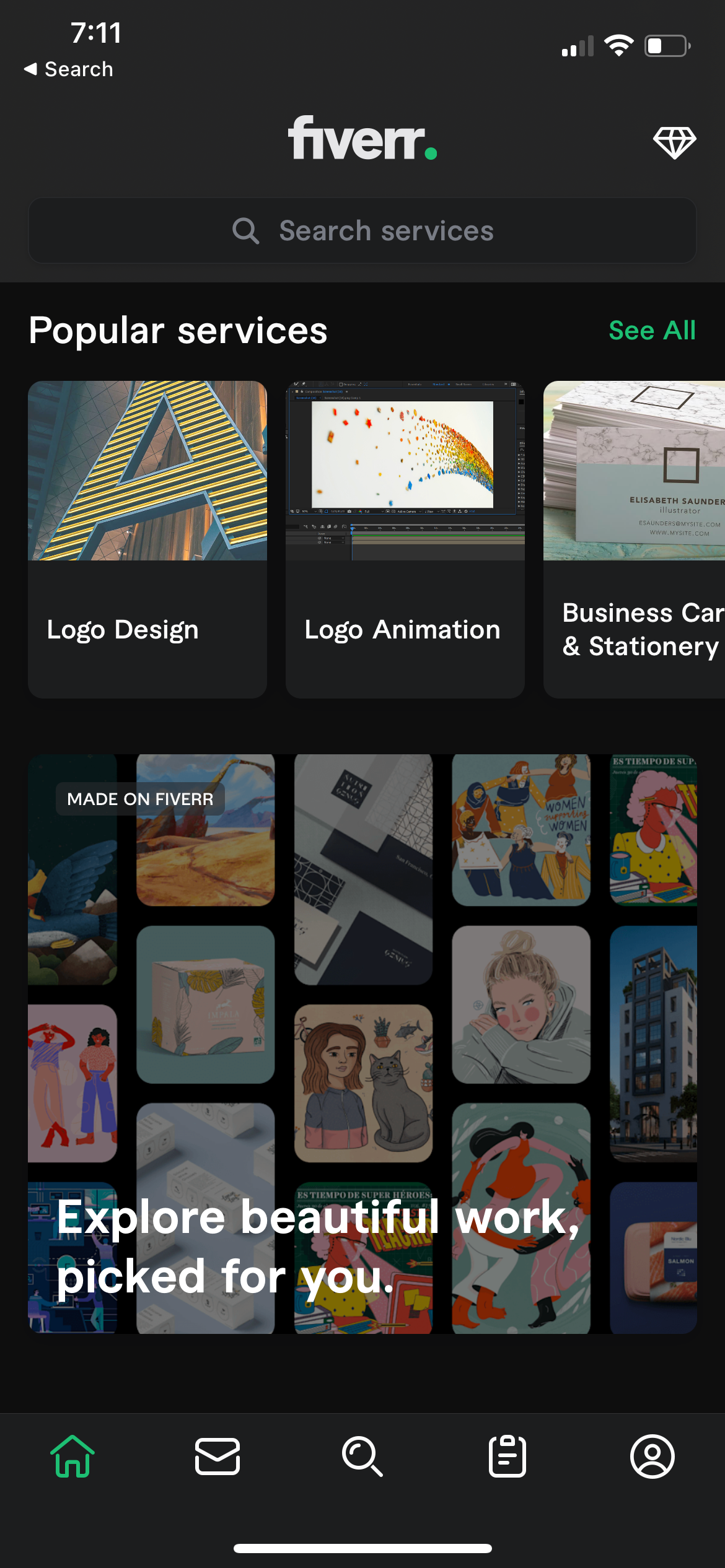Open the Logo Animation service card
Screen dimensions: 725x1568
(x=405, y=539)
